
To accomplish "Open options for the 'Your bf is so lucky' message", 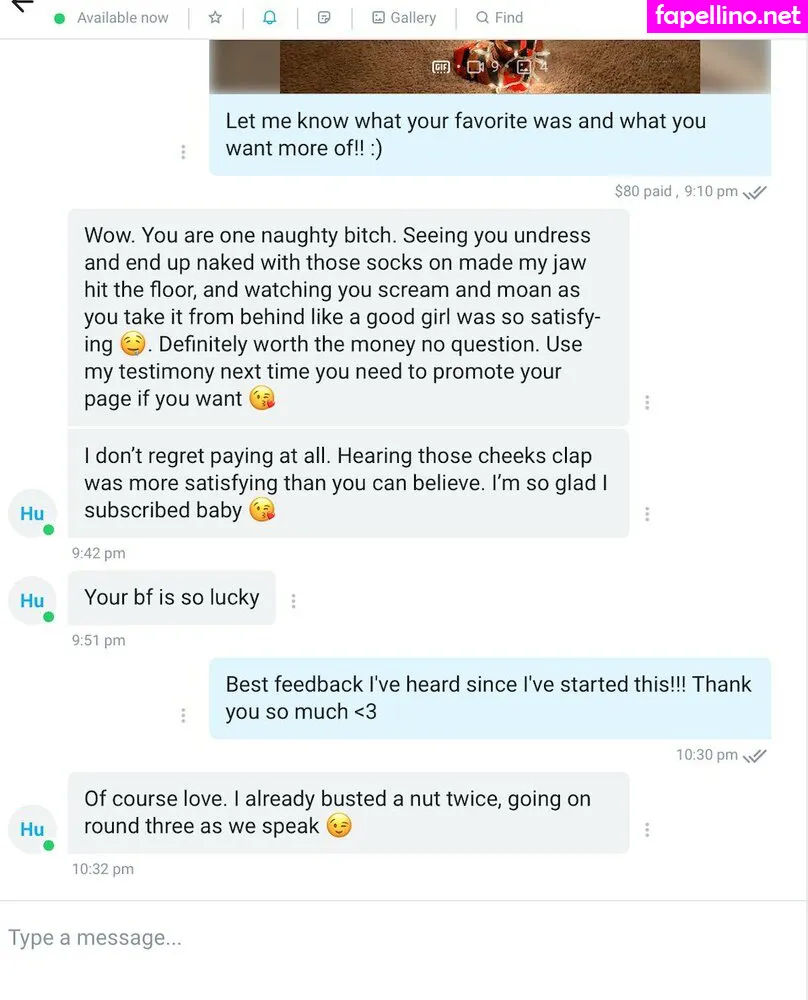I will click(x=293, y=601).
